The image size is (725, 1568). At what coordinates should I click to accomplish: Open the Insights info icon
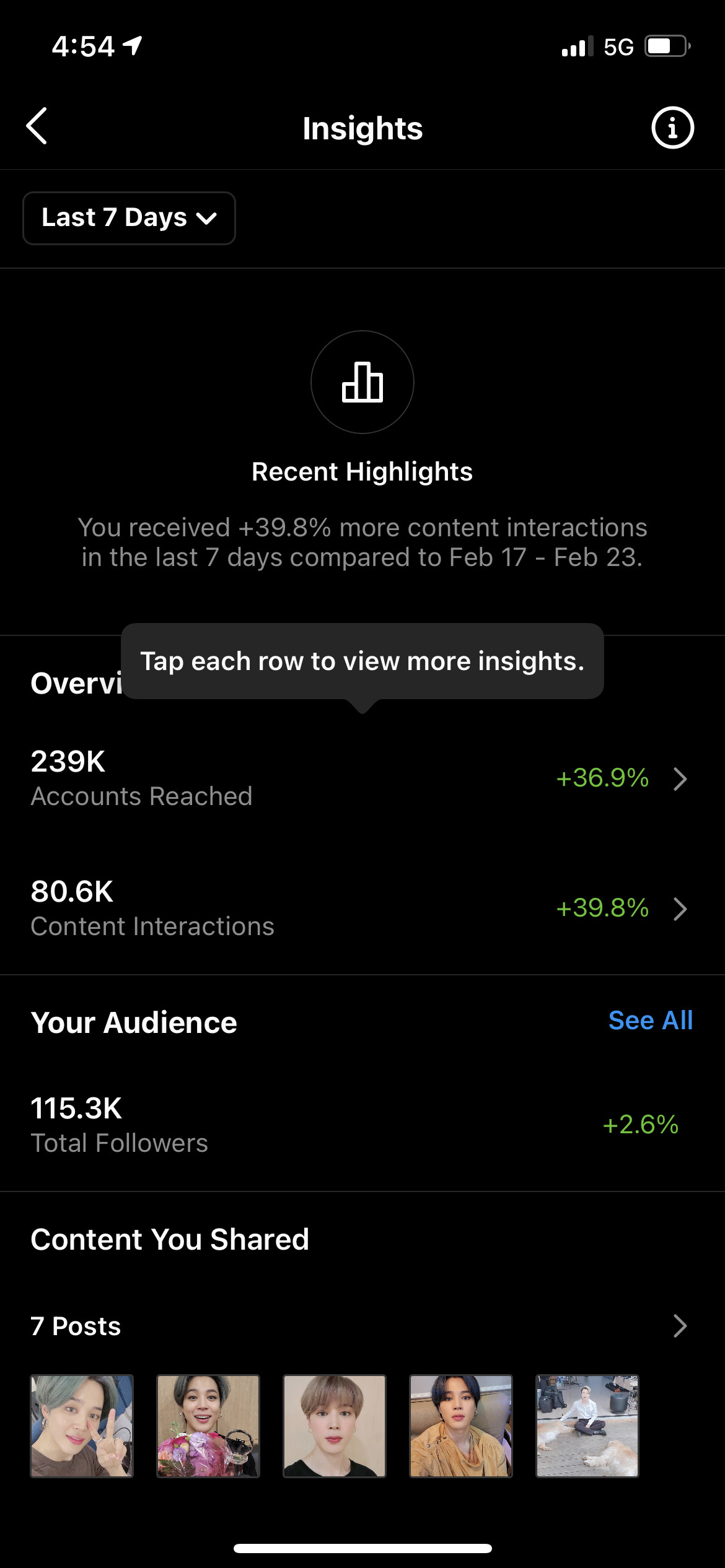point(672,128)
